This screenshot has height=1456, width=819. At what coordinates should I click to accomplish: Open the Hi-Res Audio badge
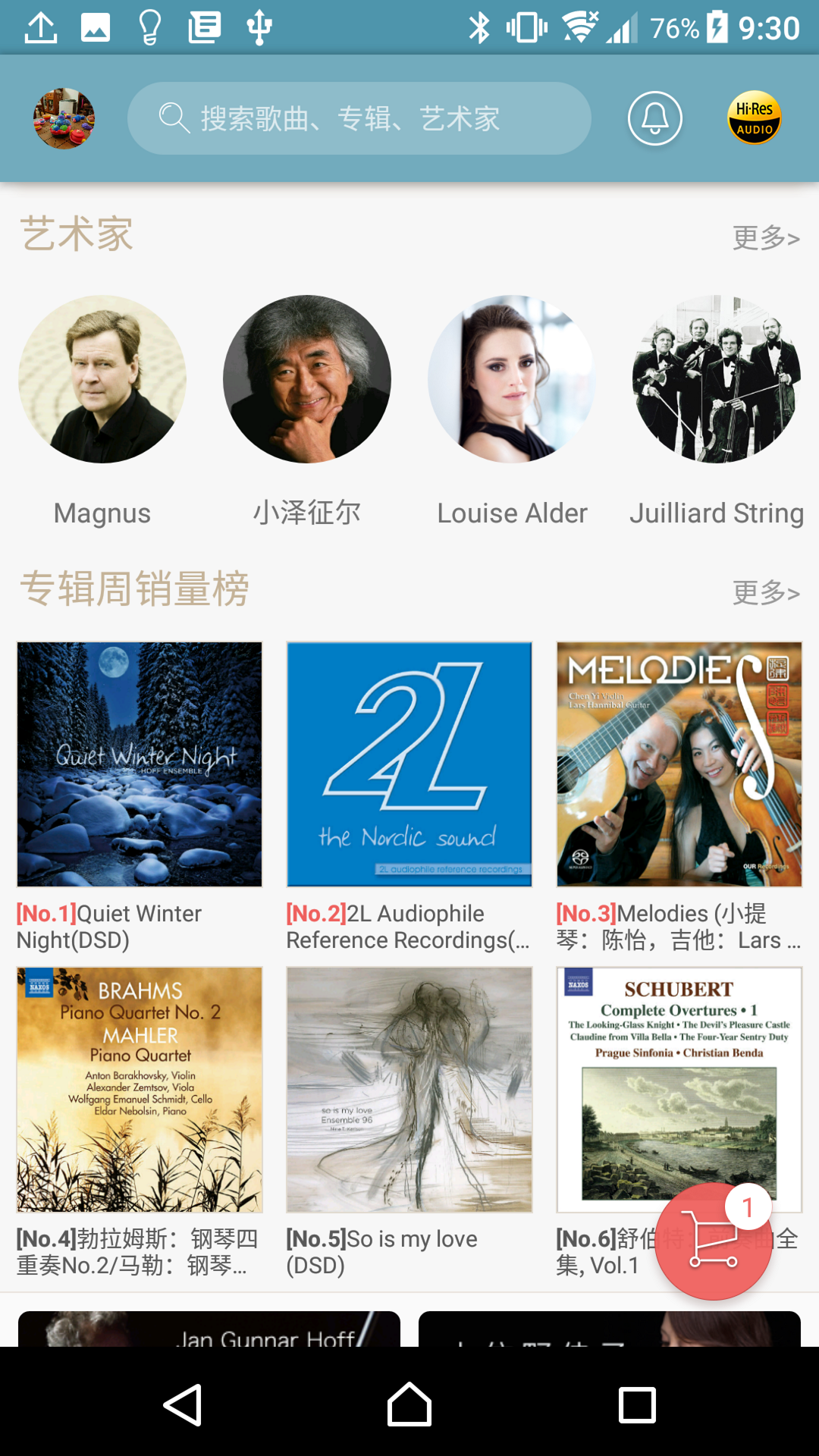coord(754,118)
